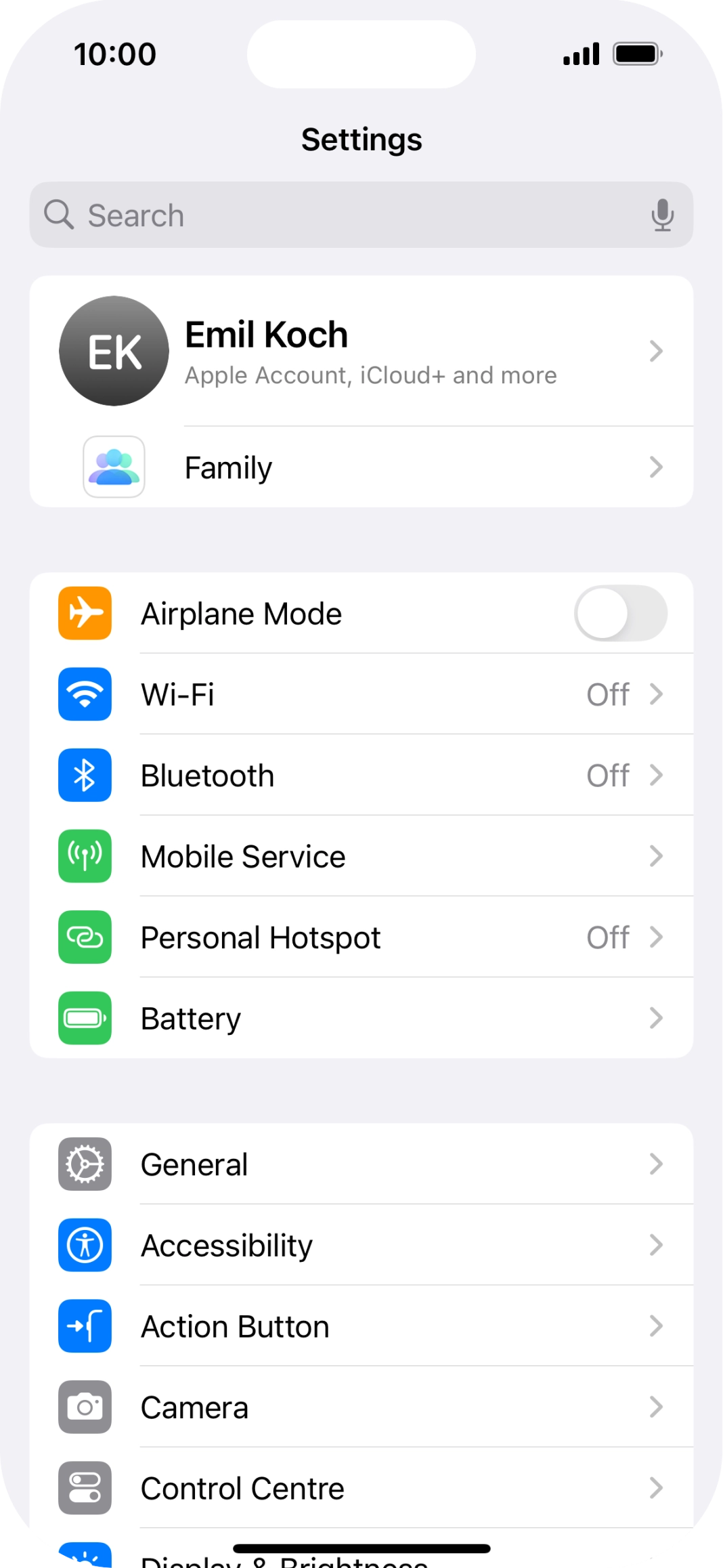Image resolution: width=723 pixels, height=1568 pixels.
Task: Toggle Airplane Mode on
Action: [620, 614]
